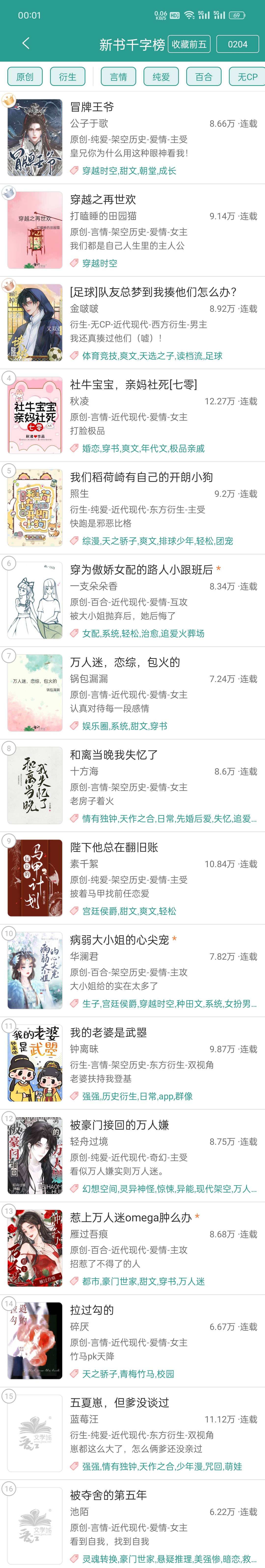Filter by 衍生 chip
Viewport: 265px width, 1568px height.
click(67, 77)
